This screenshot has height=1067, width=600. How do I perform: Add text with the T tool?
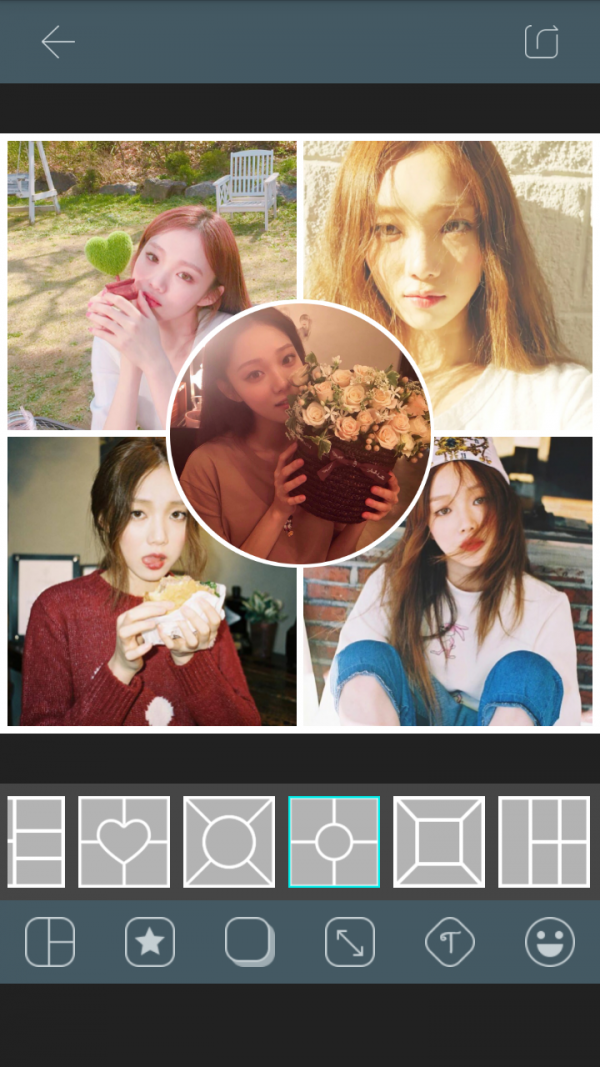click(x=449, y=942)
